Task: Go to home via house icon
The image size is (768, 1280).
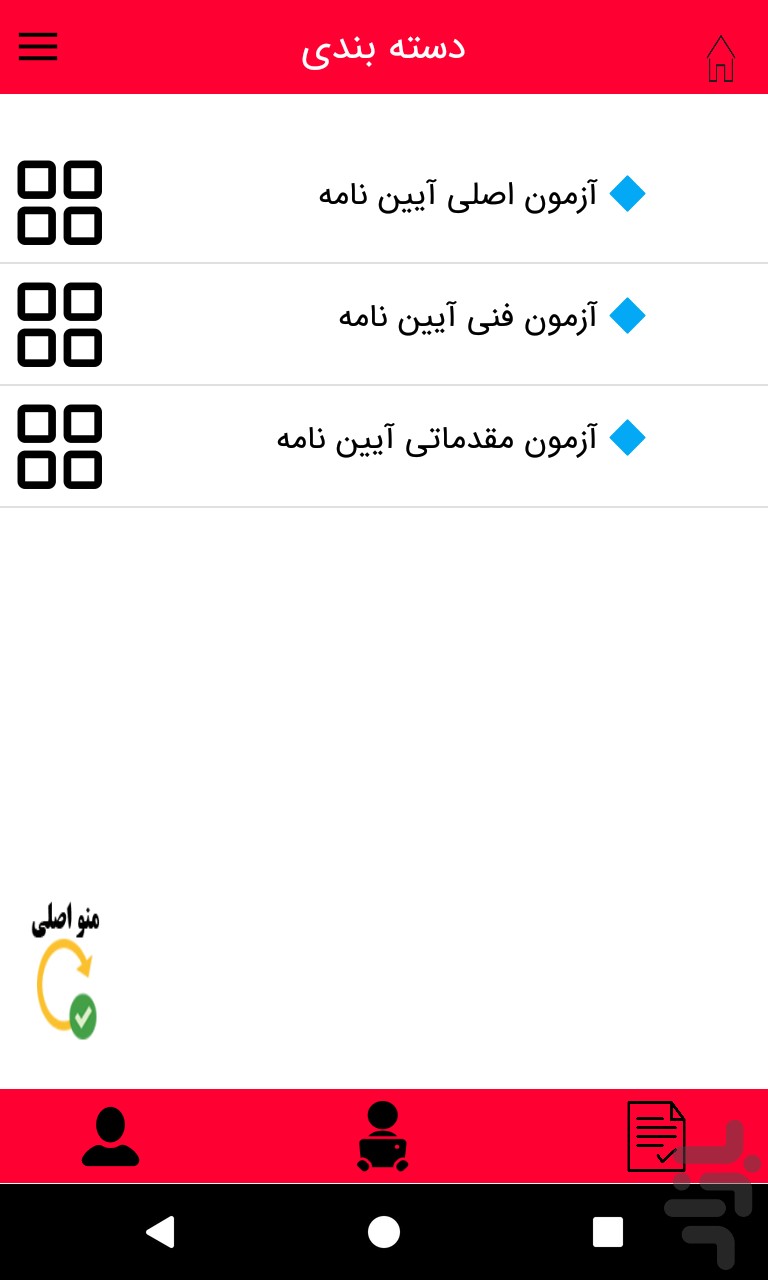Action: [x=720, y=58]
